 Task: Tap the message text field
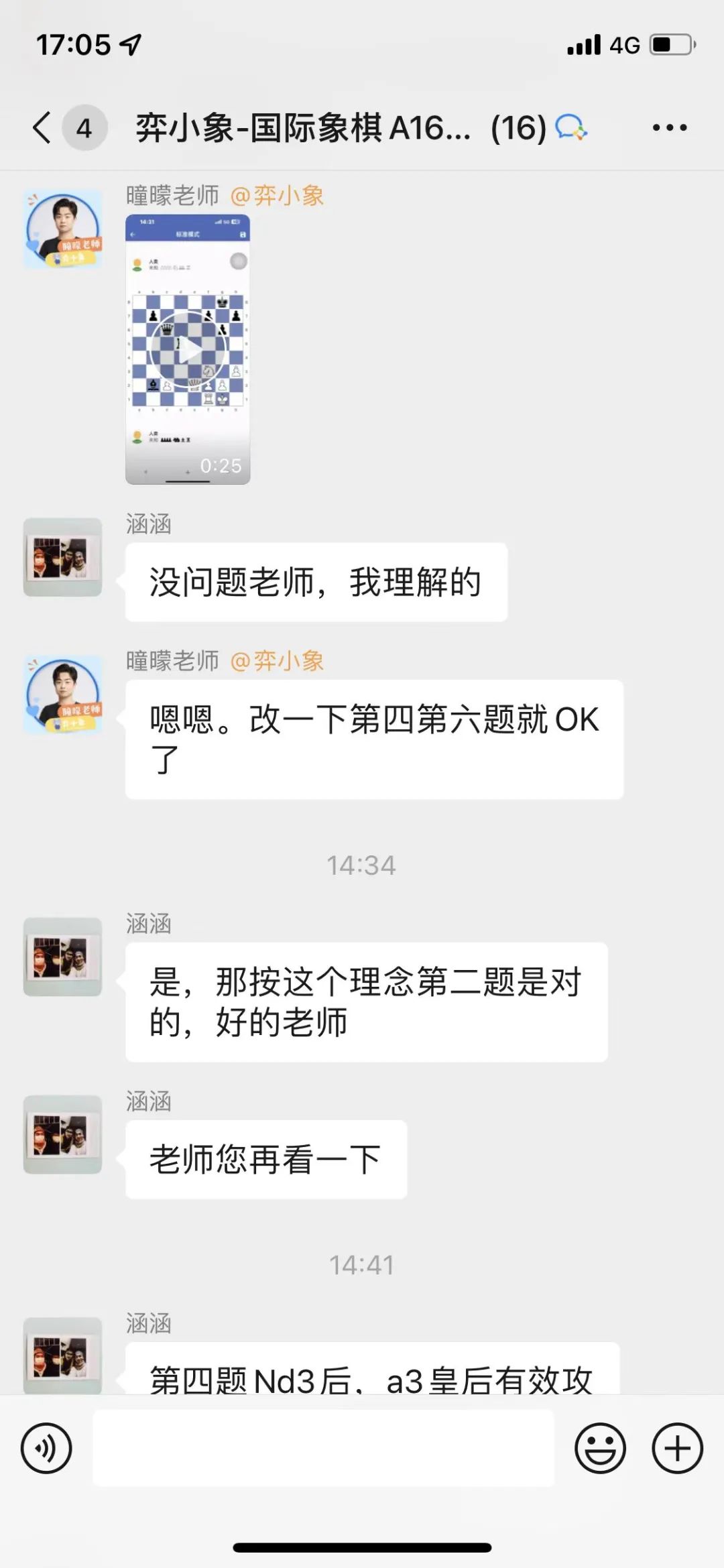323,1448
